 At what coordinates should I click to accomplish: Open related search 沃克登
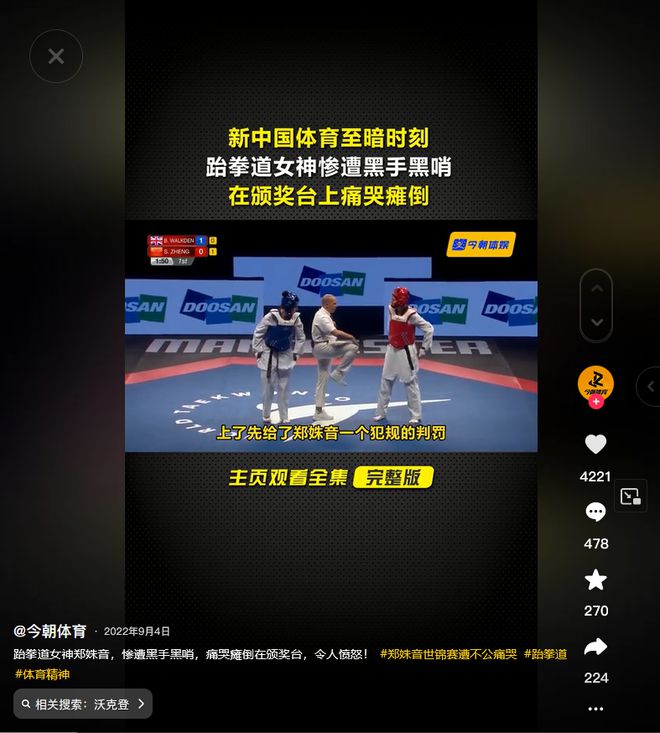coord(83,704)
